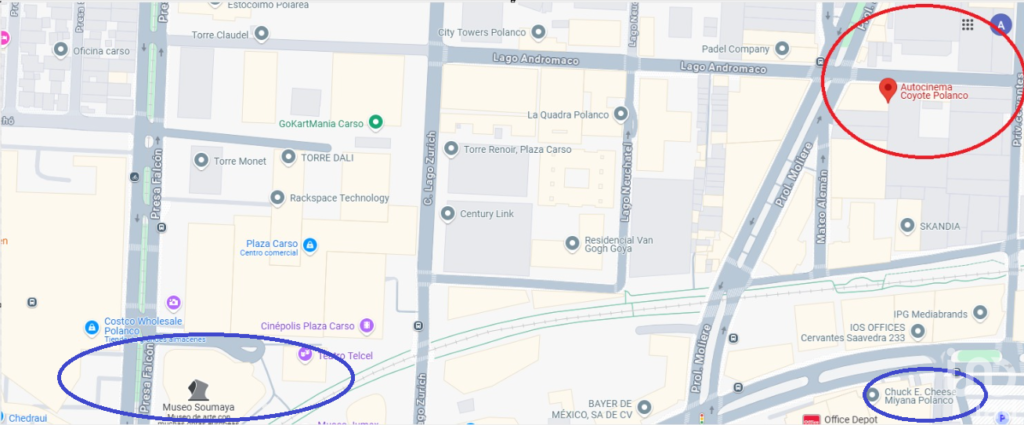Open Museo Soumaya museum marker
This screenshot has width=1024, height=425.
coord(198,390)
